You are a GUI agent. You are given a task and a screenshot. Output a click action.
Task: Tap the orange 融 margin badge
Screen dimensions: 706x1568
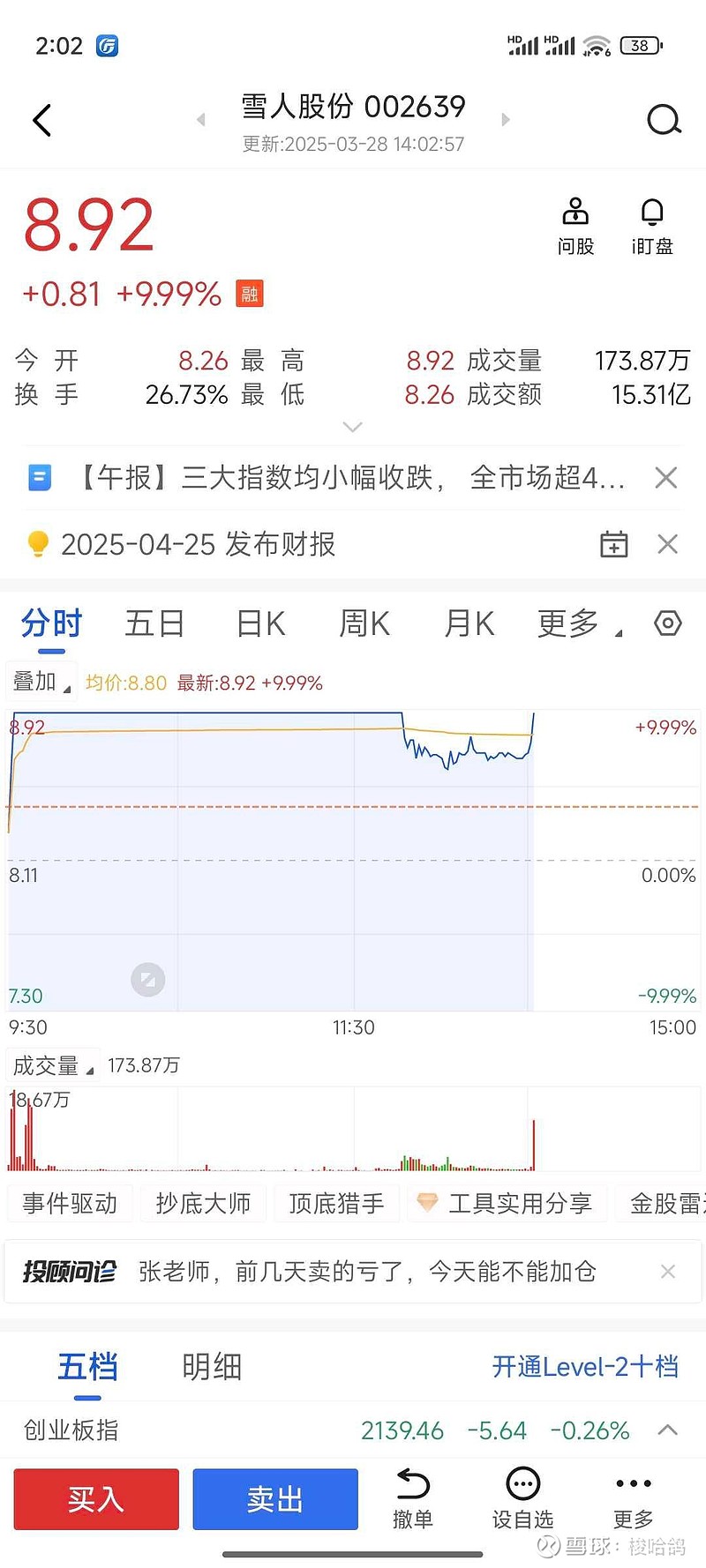point(249,293)
